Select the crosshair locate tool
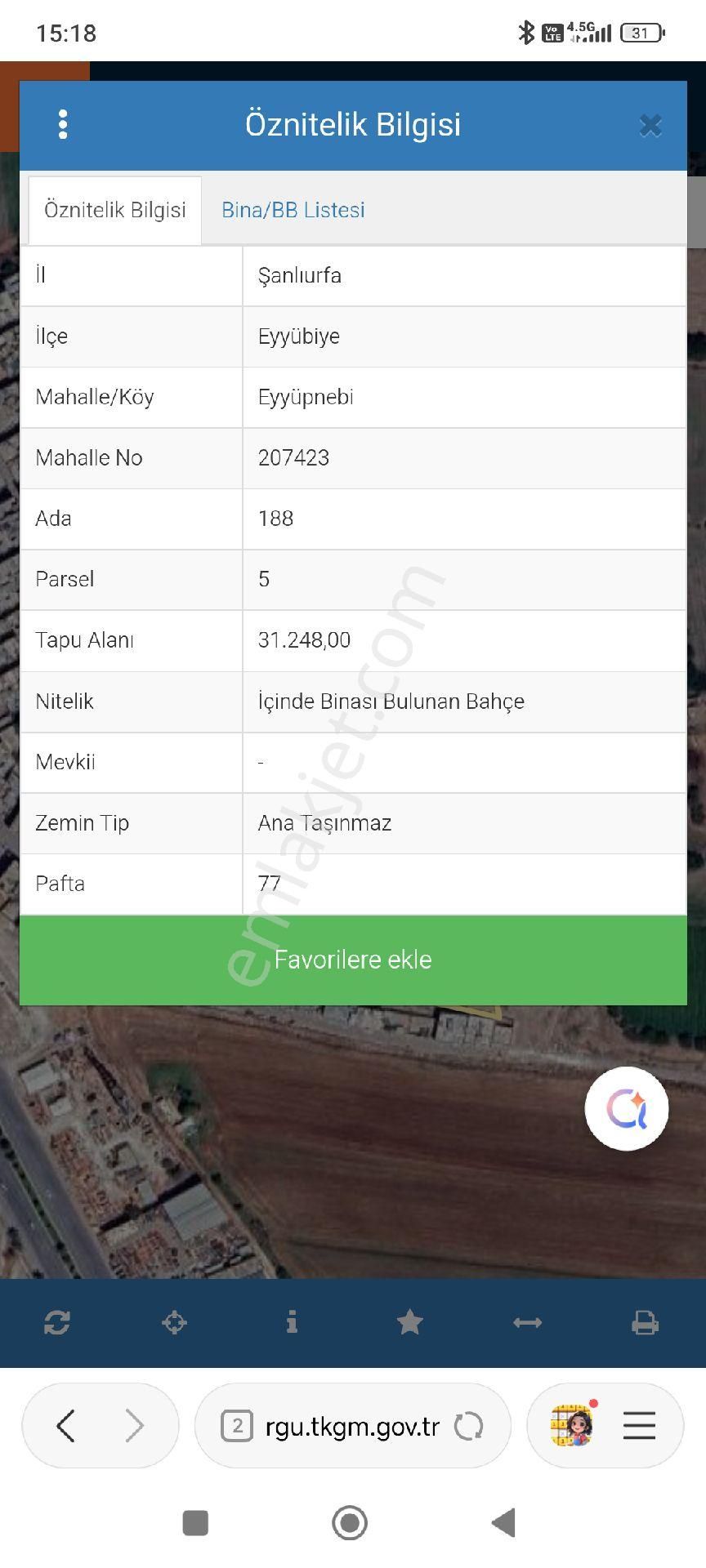The height and width of the screenshot is (1568, 706). click(x=175, y=1322)
